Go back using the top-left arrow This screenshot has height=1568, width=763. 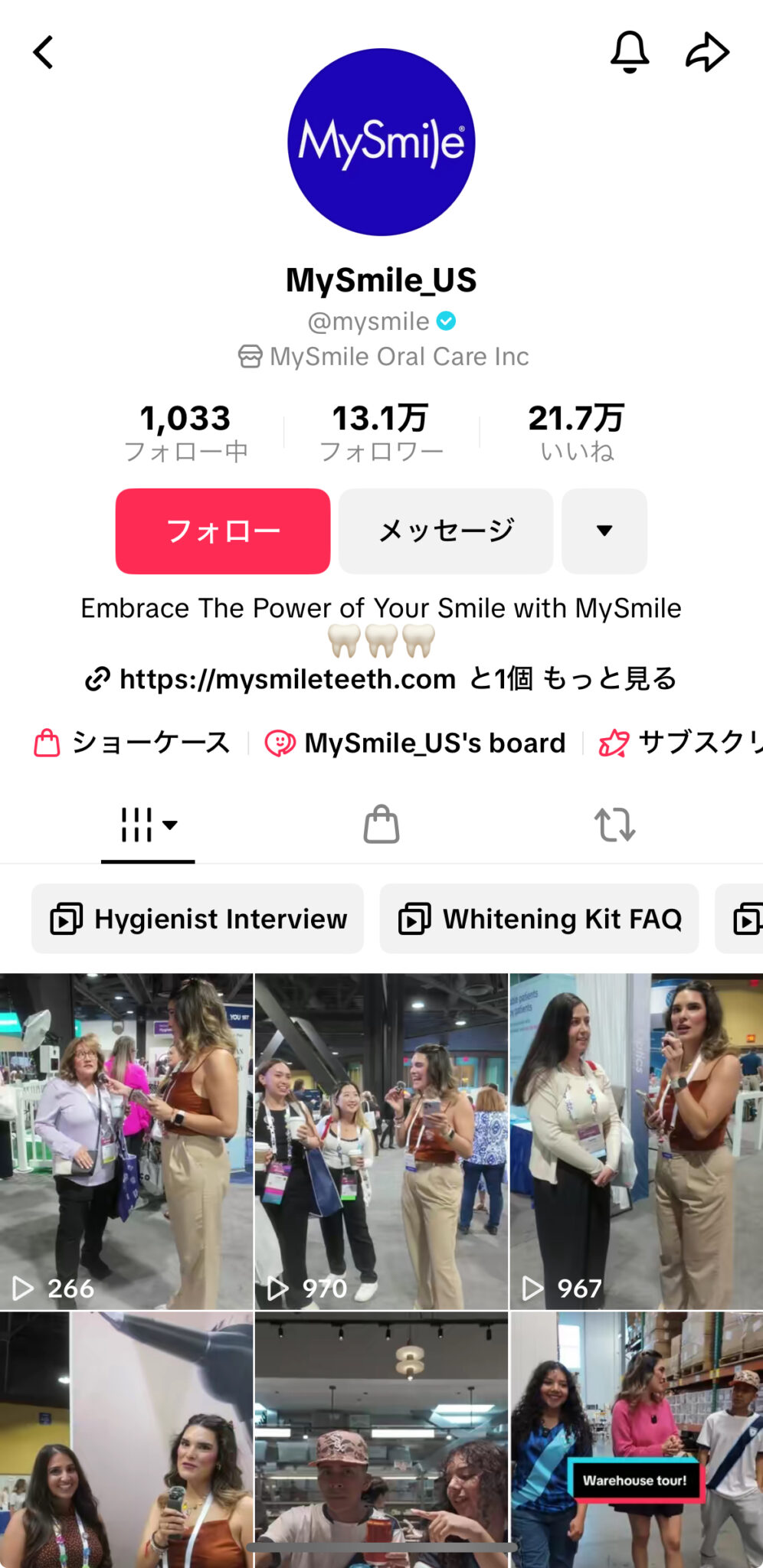click(44, 53)
